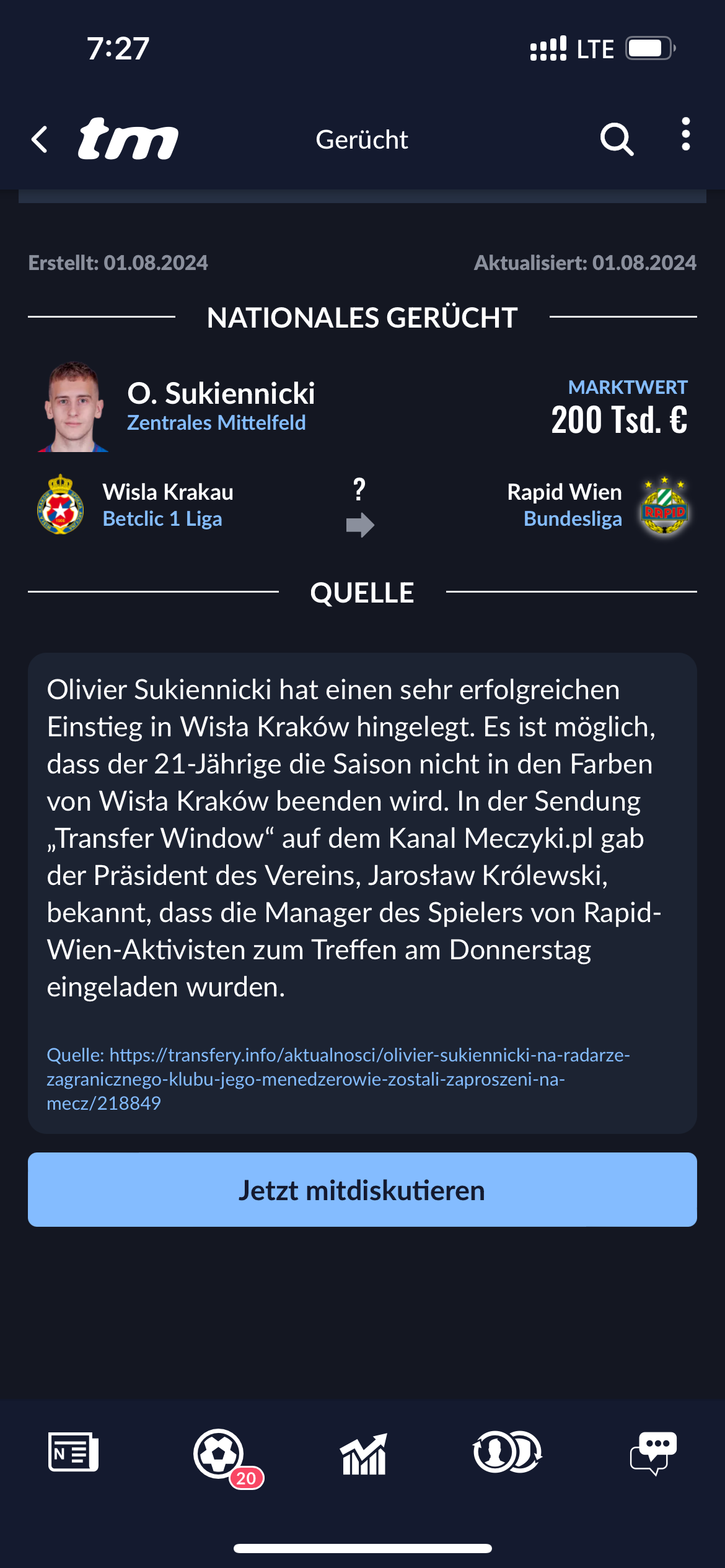Open the transfers tab

(507, 1452)
